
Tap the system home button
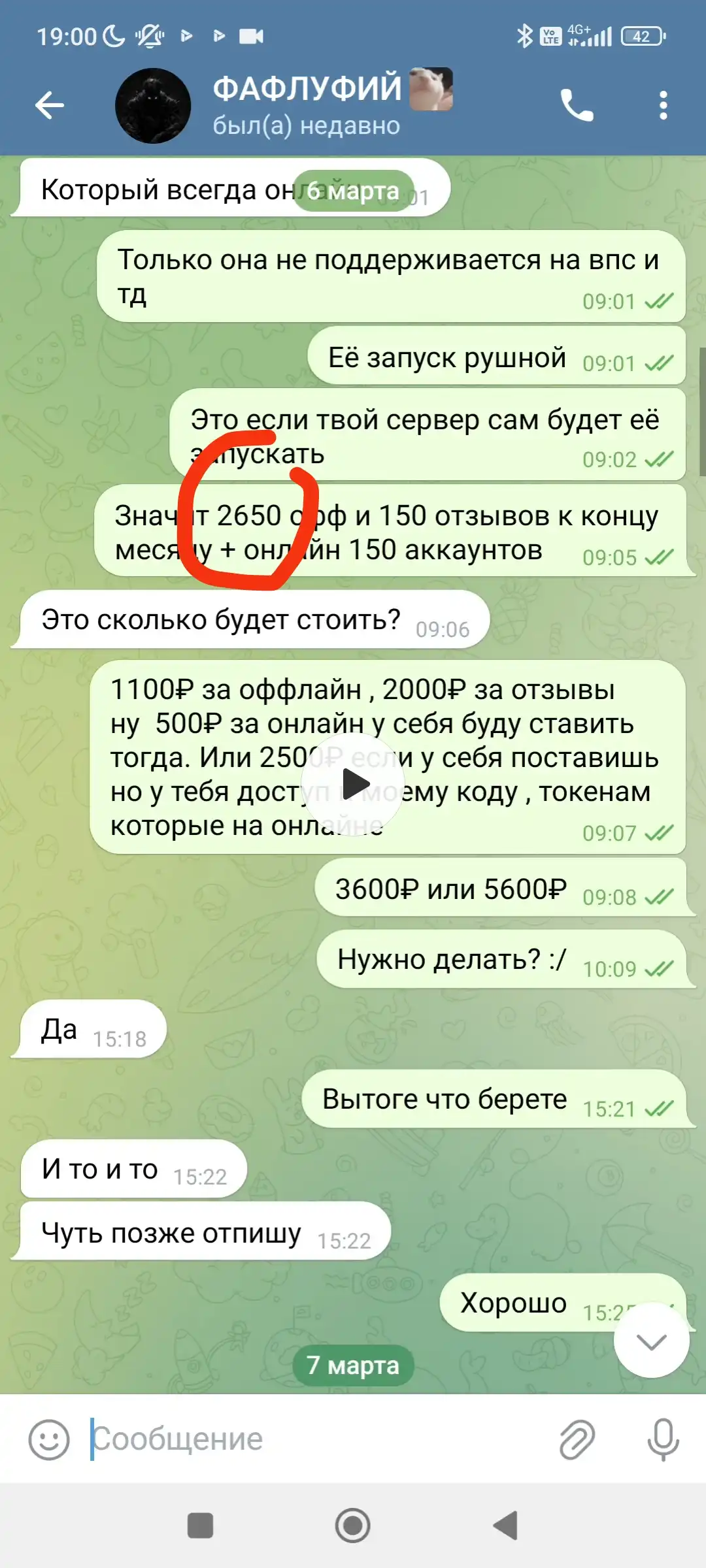tap(353, 1526)
